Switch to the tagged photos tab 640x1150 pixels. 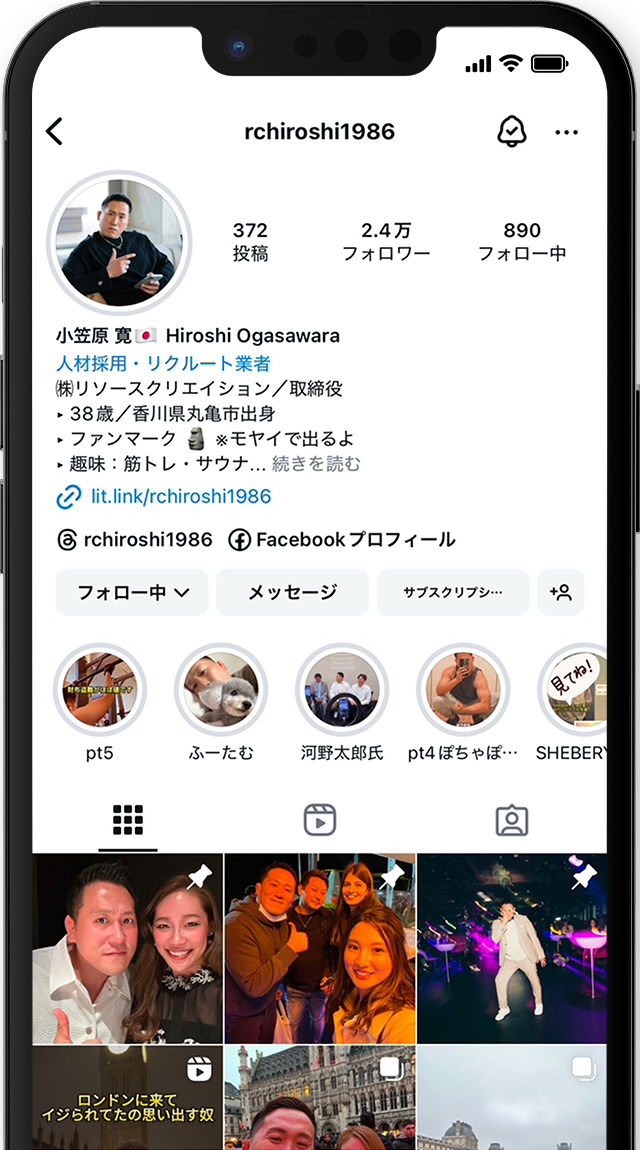(512, 820)
